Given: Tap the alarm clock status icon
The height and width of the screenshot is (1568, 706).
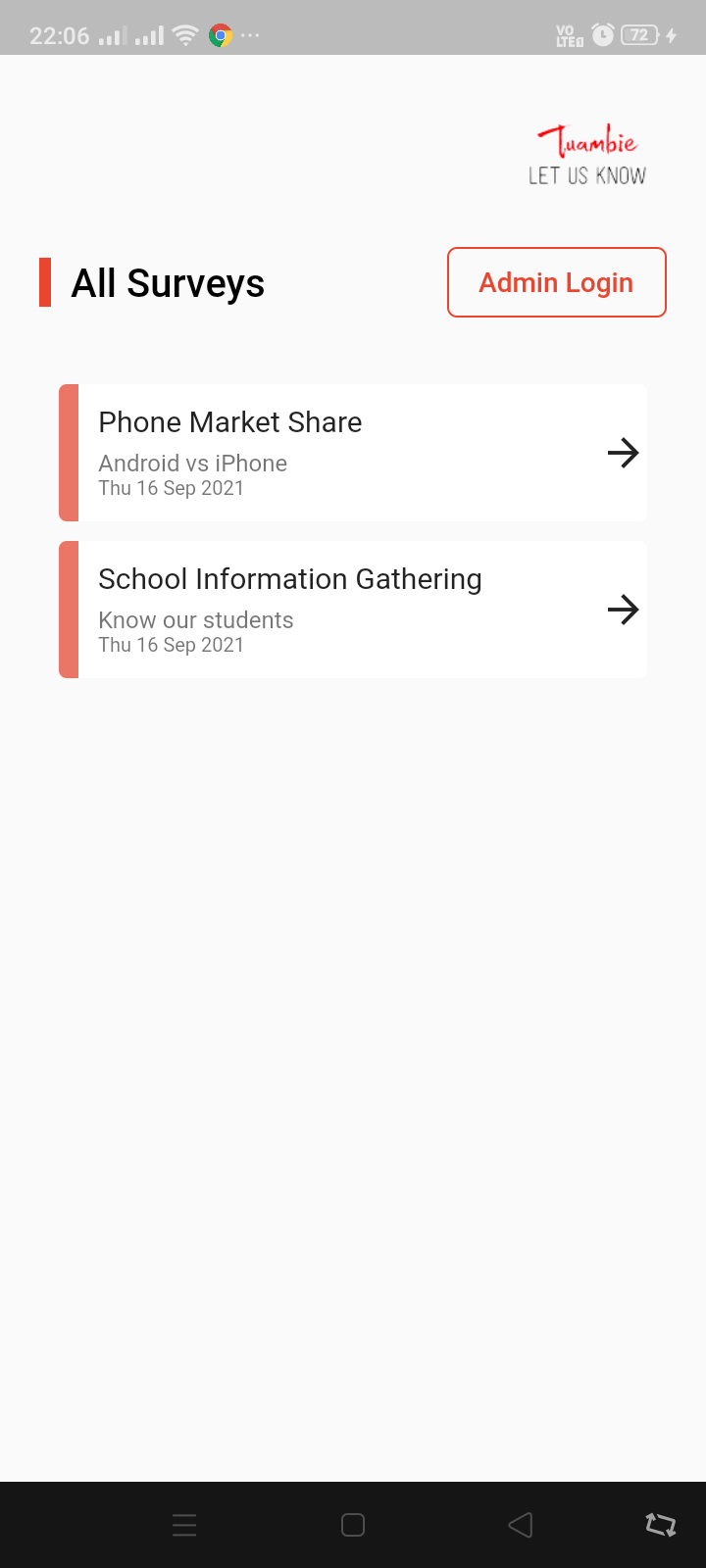Looking at the screenshot, I should point(602,33).
